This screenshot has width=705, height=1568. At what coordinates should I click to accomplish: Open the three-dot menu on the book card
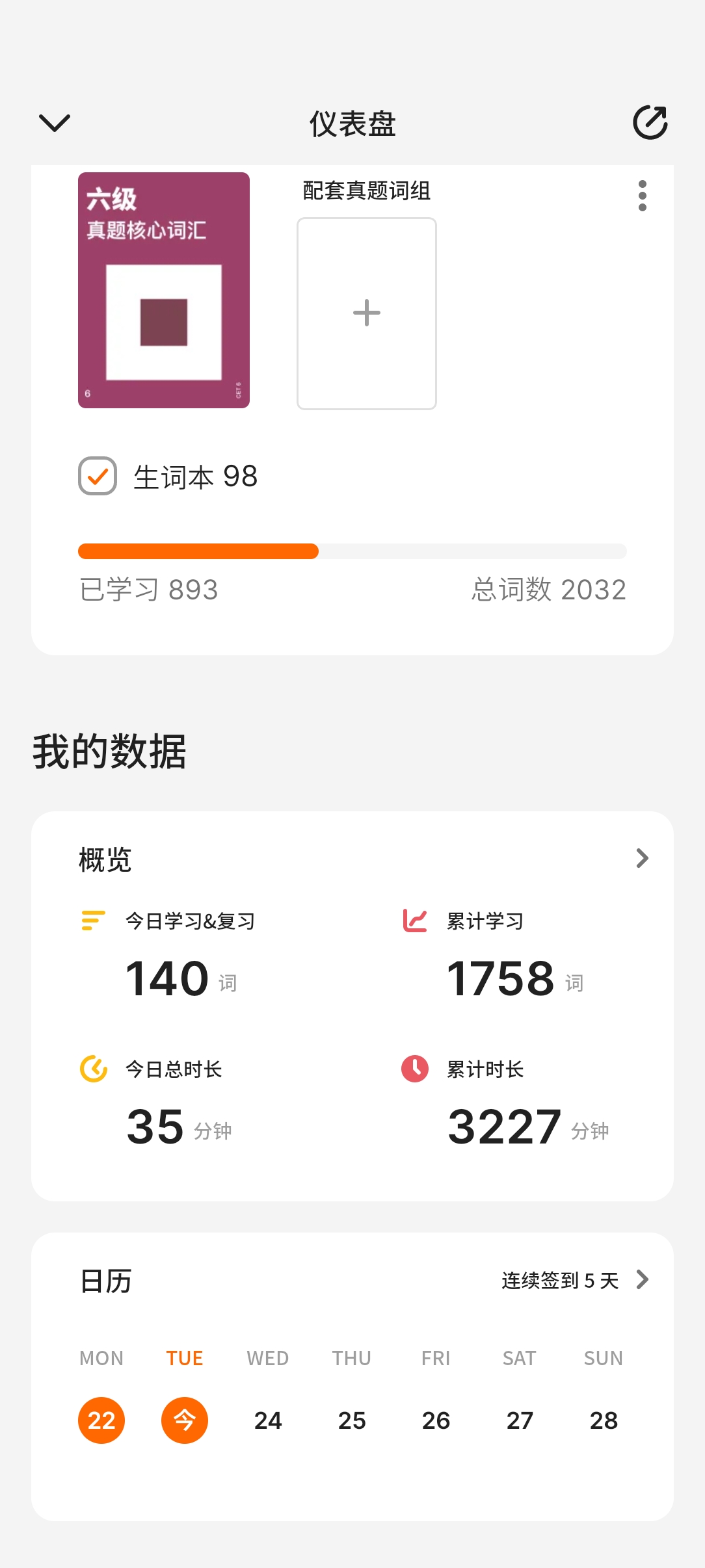coord(642,196)
